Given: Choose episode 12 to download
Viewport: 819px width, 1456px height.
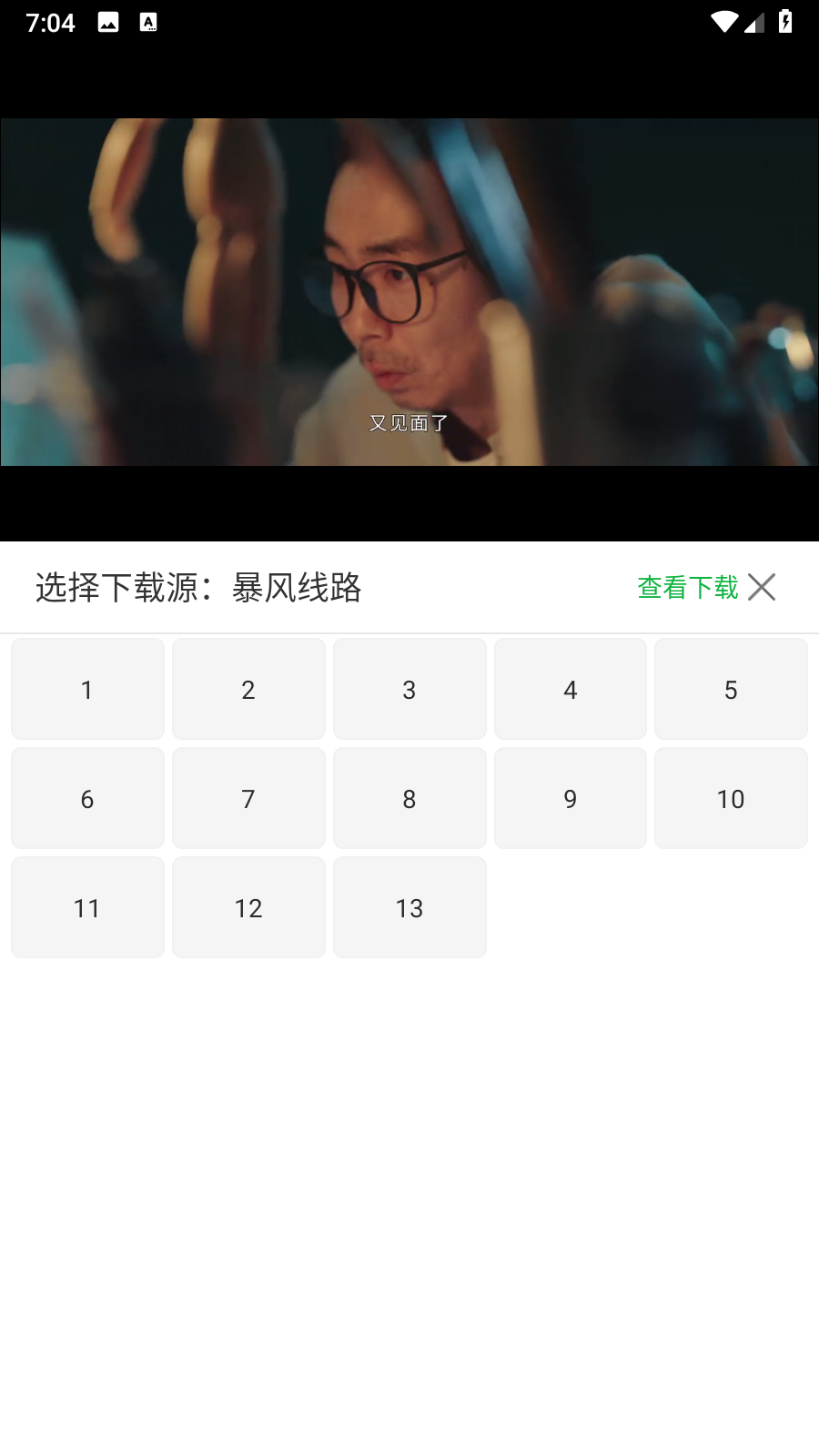Looking at the screenshot, I should pos(248,907).
